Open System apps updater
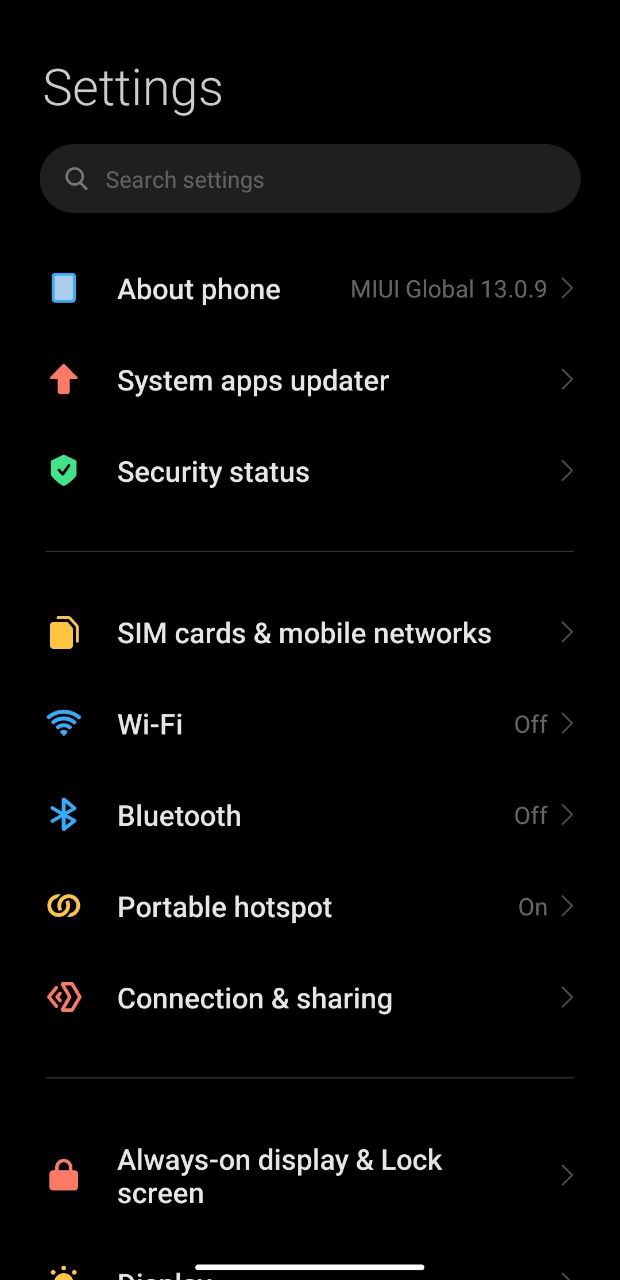This screenshot has width=620, height=1280. pos(310,380)
